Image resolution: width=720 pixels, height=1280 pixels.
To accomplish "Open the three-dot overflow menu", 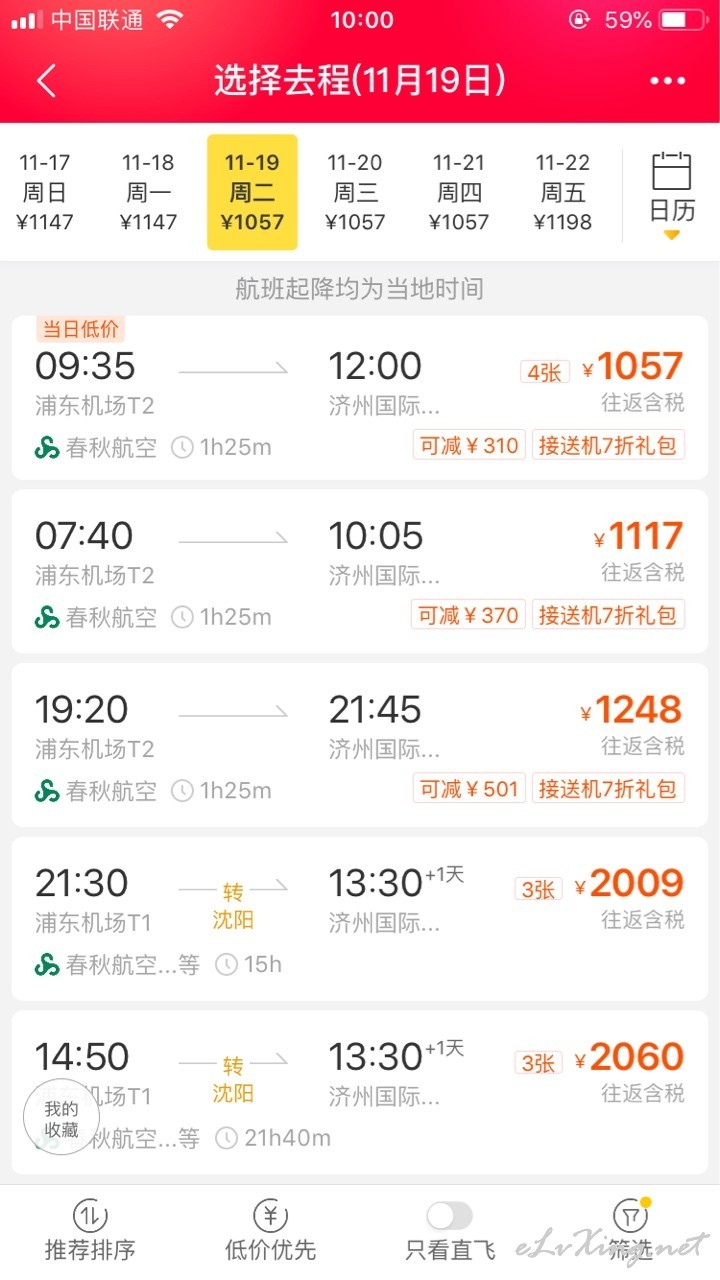I will pos(668,81).
